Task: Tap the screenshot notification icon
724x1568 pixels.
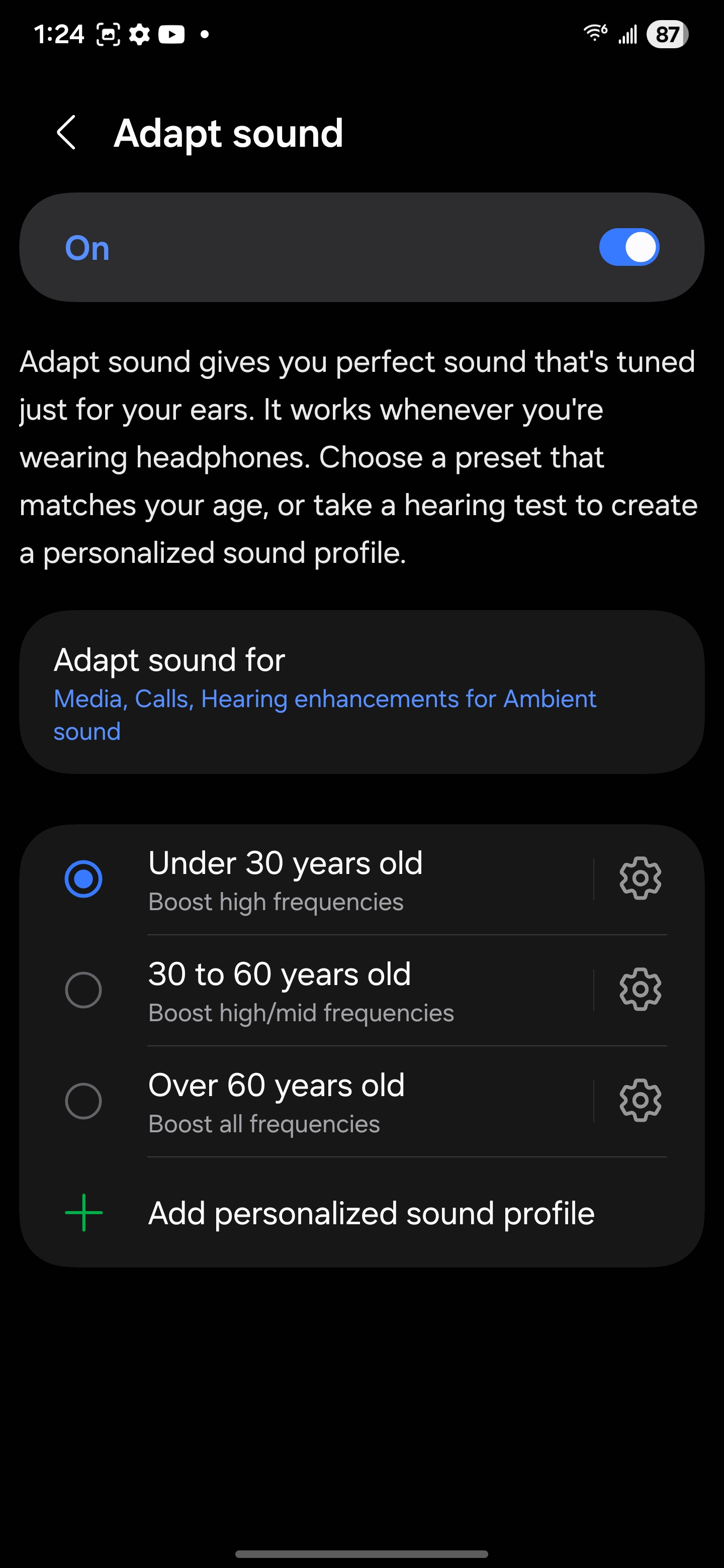Action: coord(107,35)
